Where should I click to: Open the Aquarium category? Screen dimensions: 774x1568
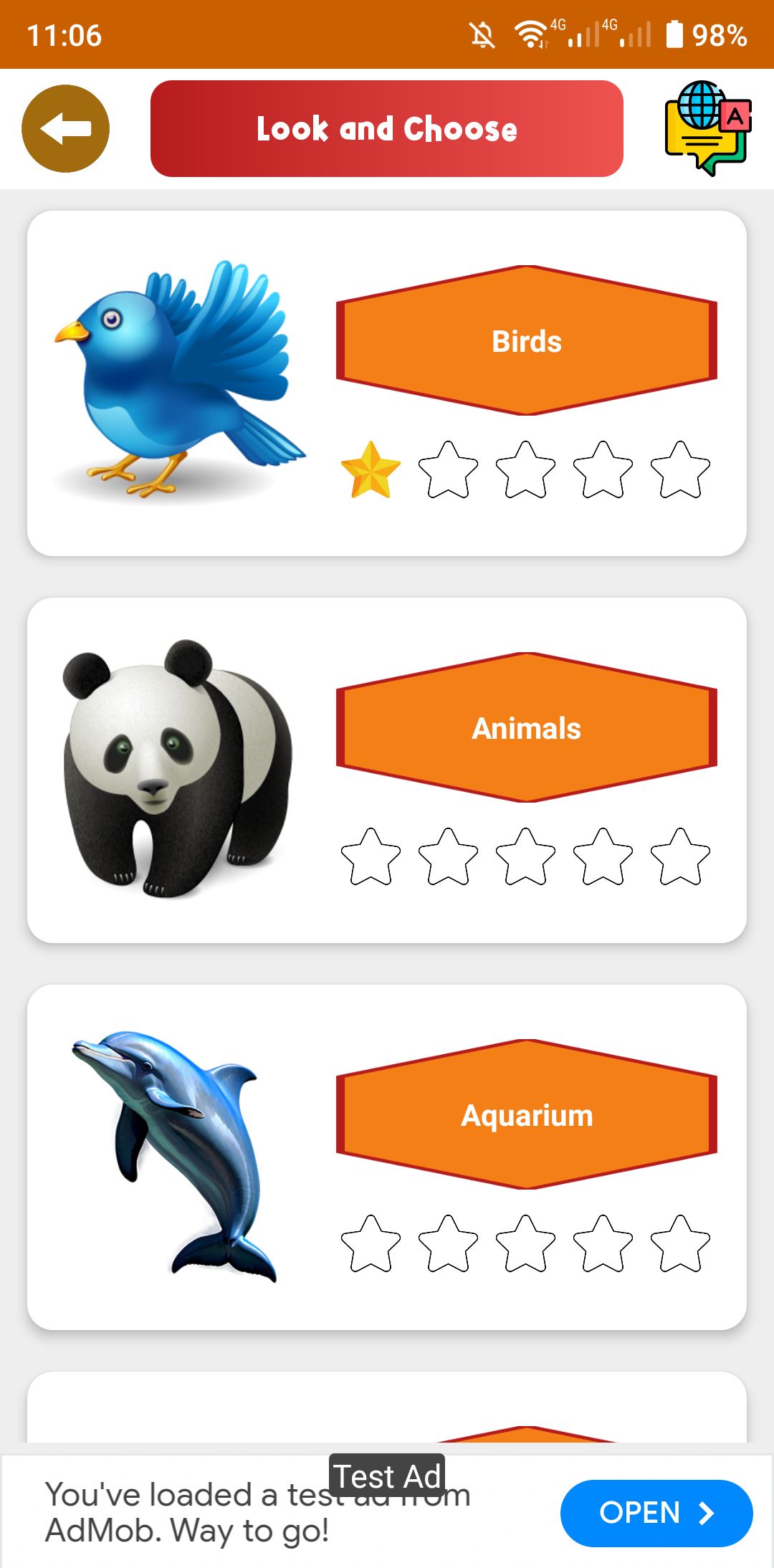coord(527,1115)
